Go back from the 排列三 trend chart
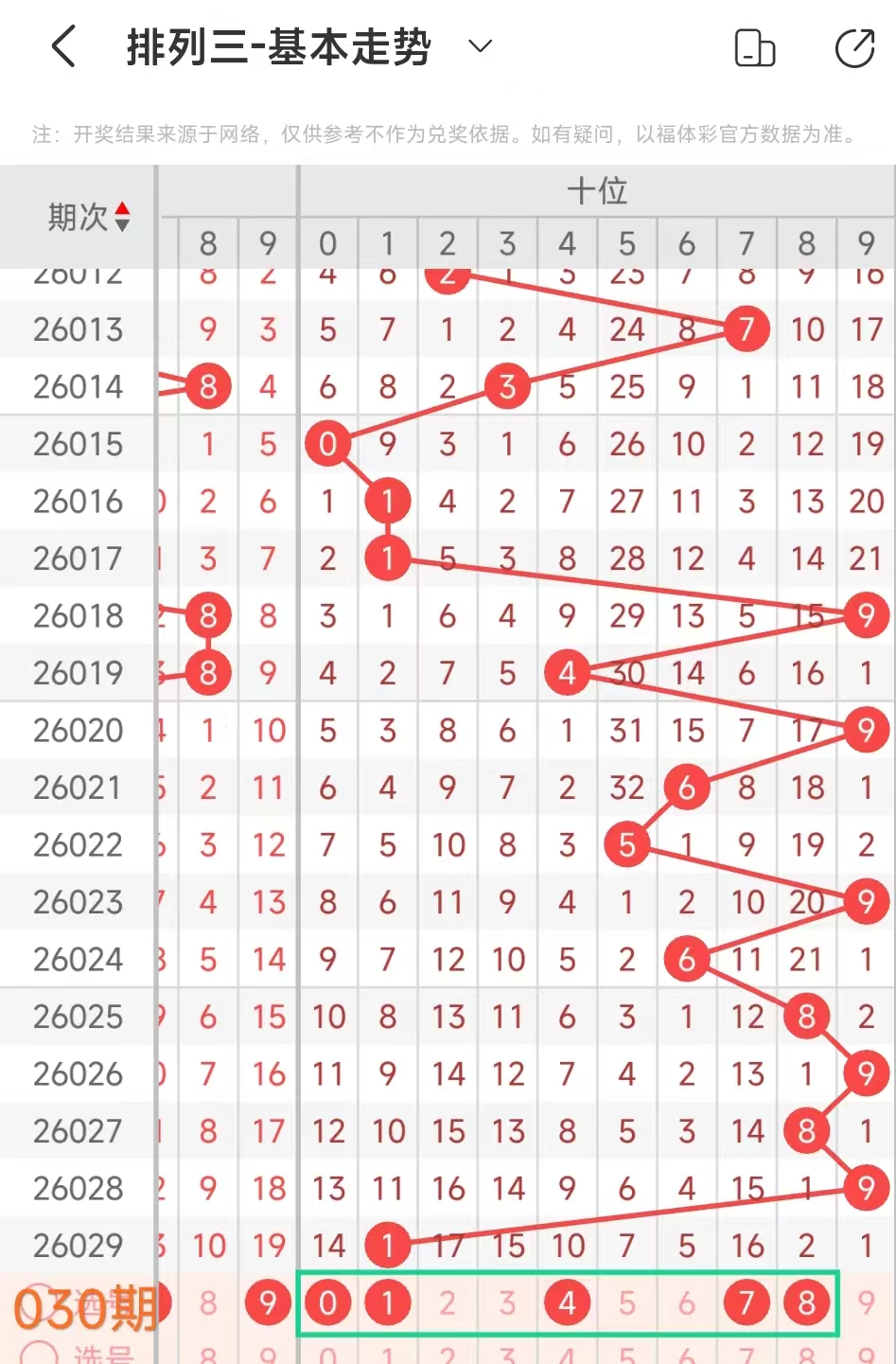896x1364 pixels. [x=63, y=46]
